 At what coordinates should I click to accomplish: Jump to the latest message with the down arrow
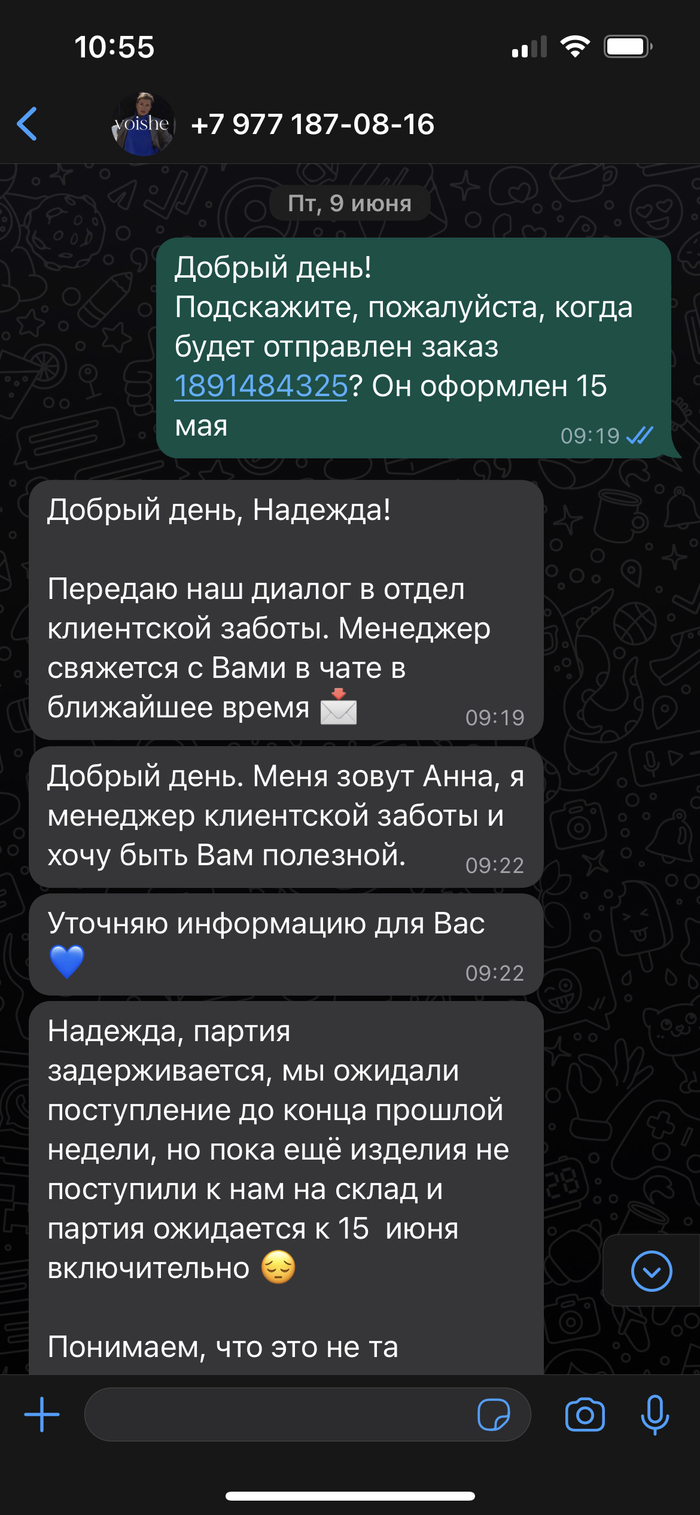point(651,1271)
